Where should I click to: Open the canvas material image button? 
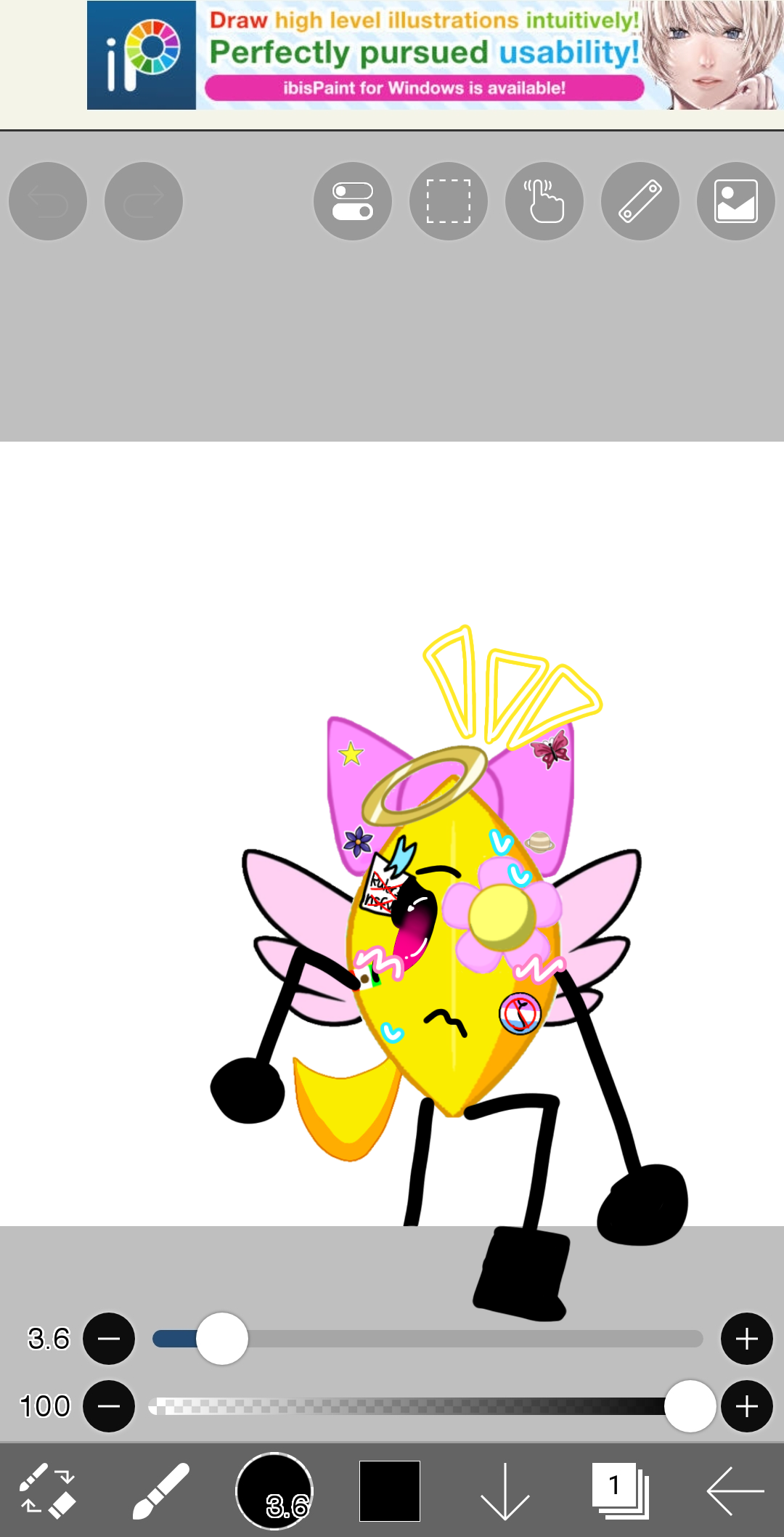pos(736,201)
